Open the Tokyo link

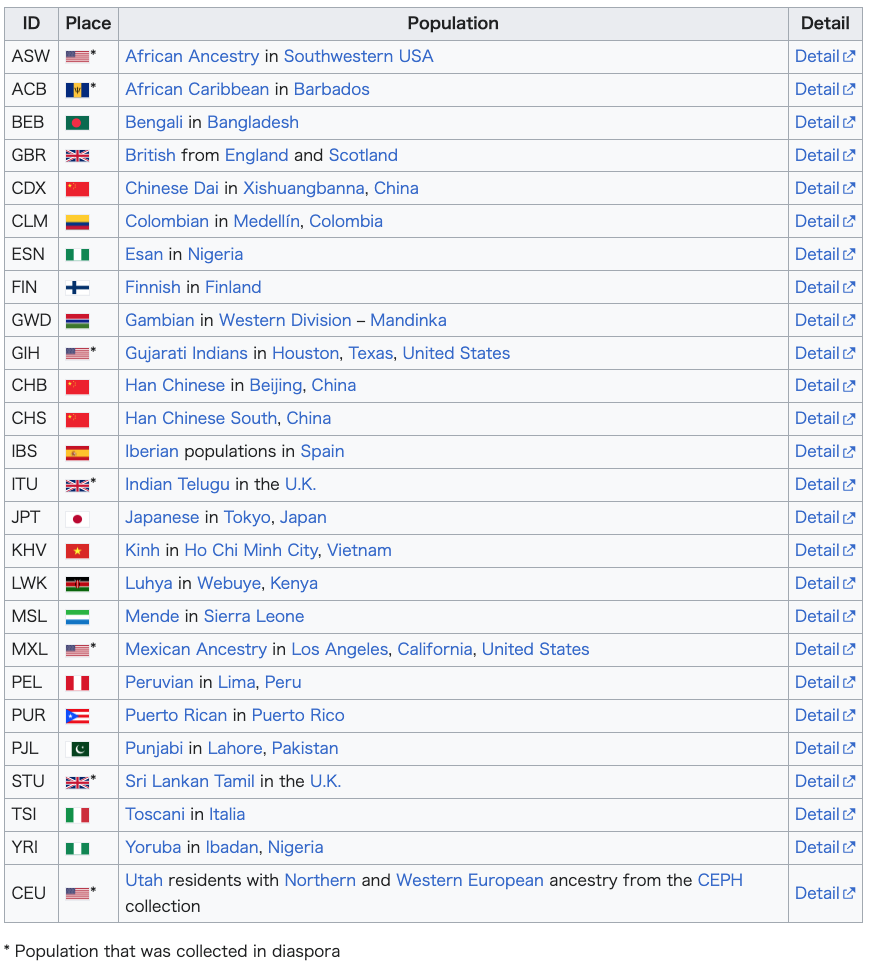[x=247, y=517]
